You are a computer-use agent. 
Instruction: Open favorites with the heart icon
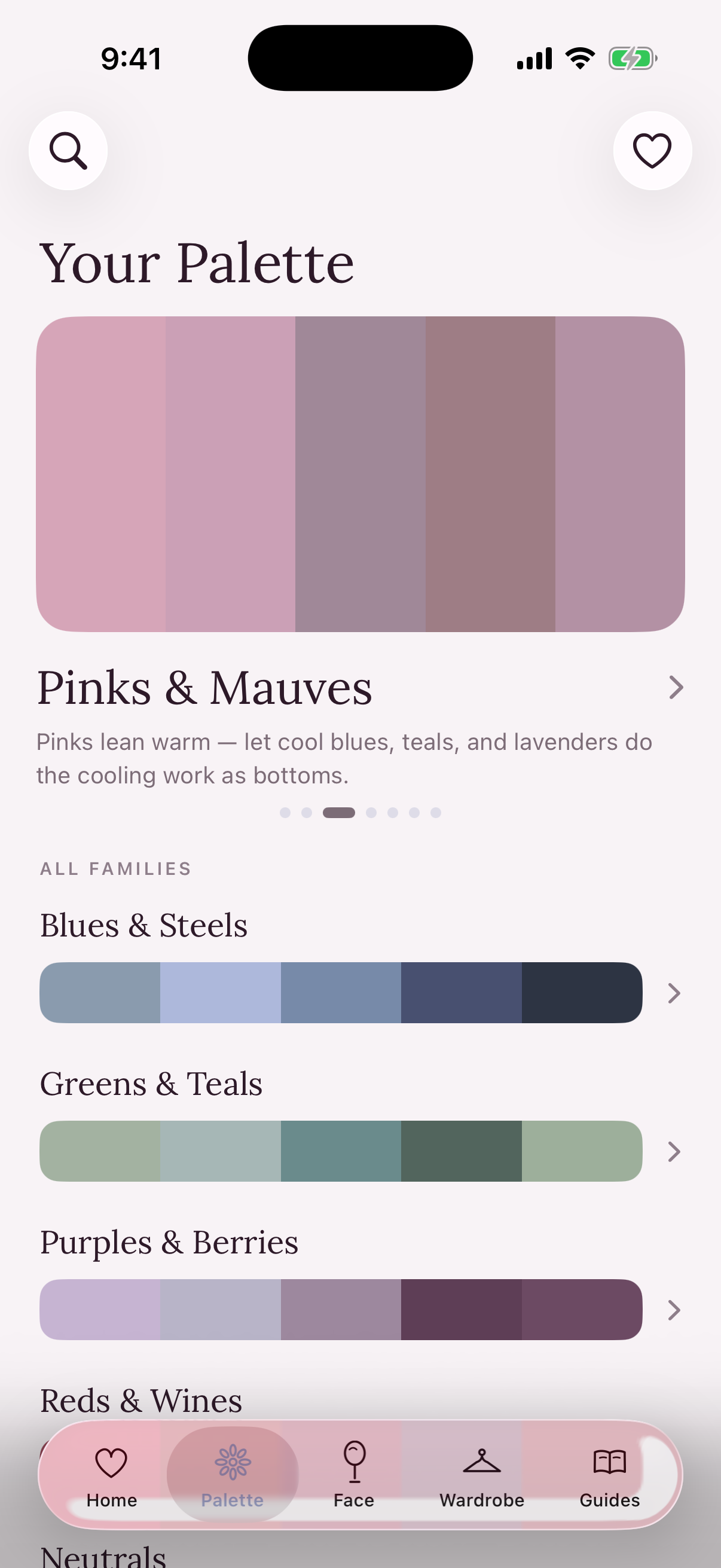tap(652, 150)
